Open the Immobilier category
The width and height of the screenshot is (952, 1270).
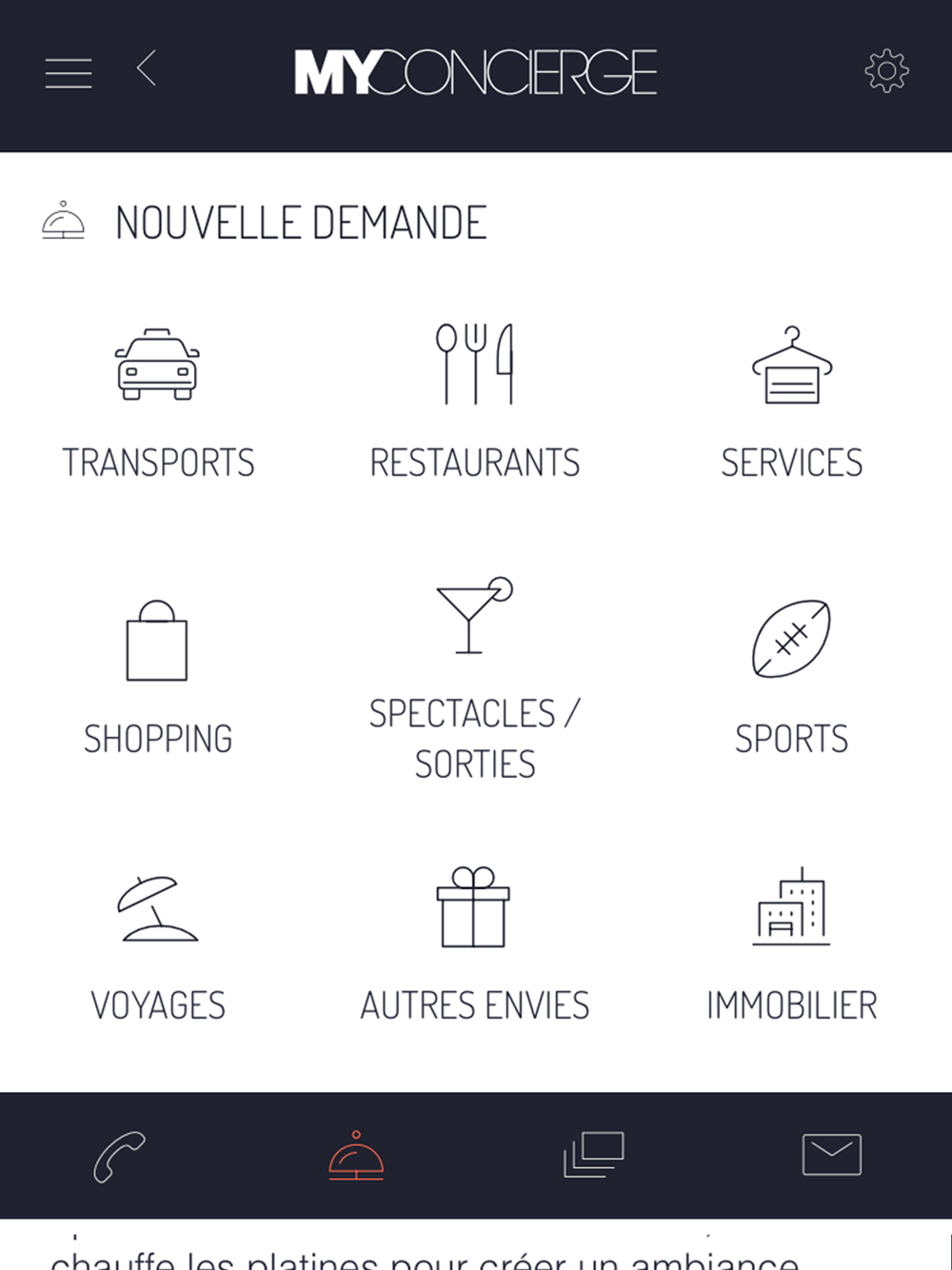(791, 948)
